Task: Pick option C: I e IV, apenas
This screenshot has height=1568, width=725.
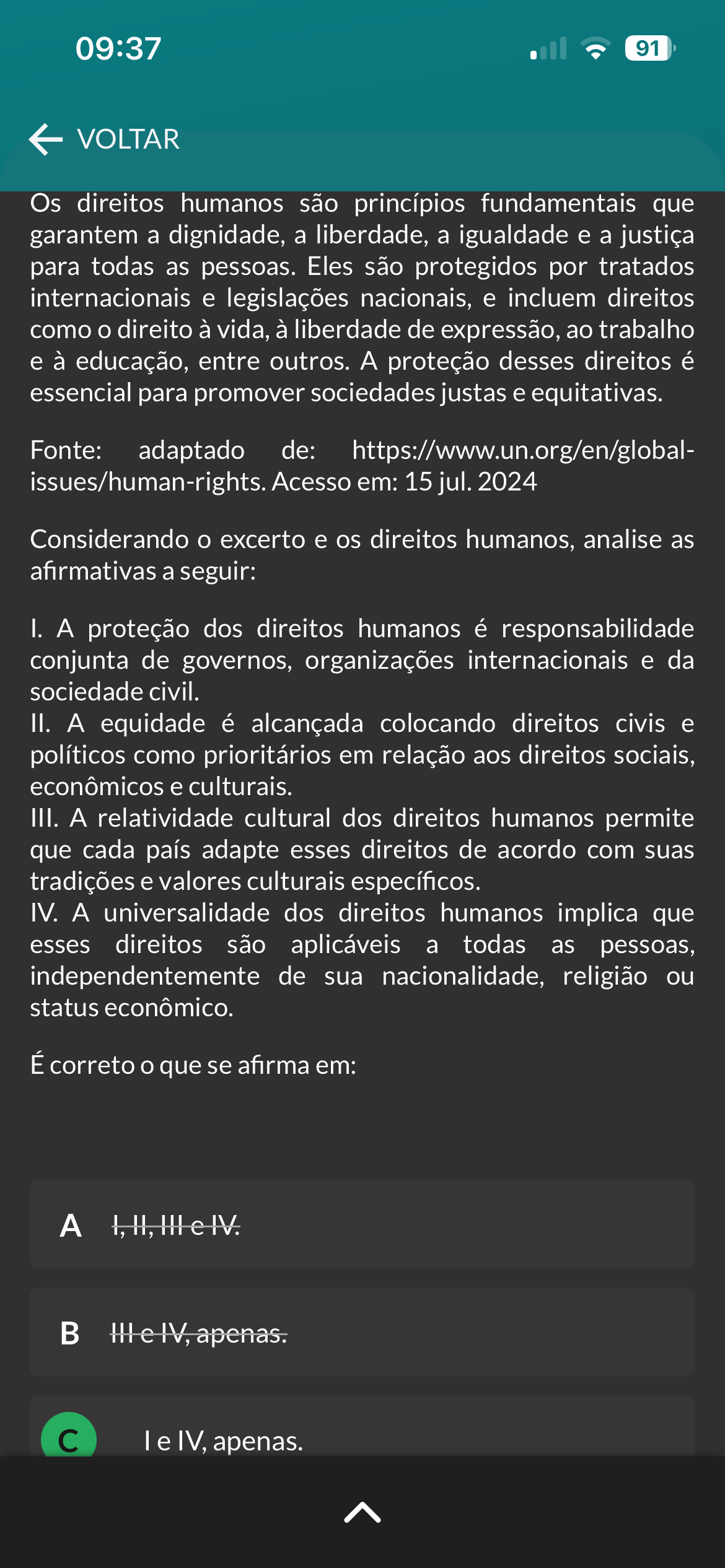Action: (362, 1426)
